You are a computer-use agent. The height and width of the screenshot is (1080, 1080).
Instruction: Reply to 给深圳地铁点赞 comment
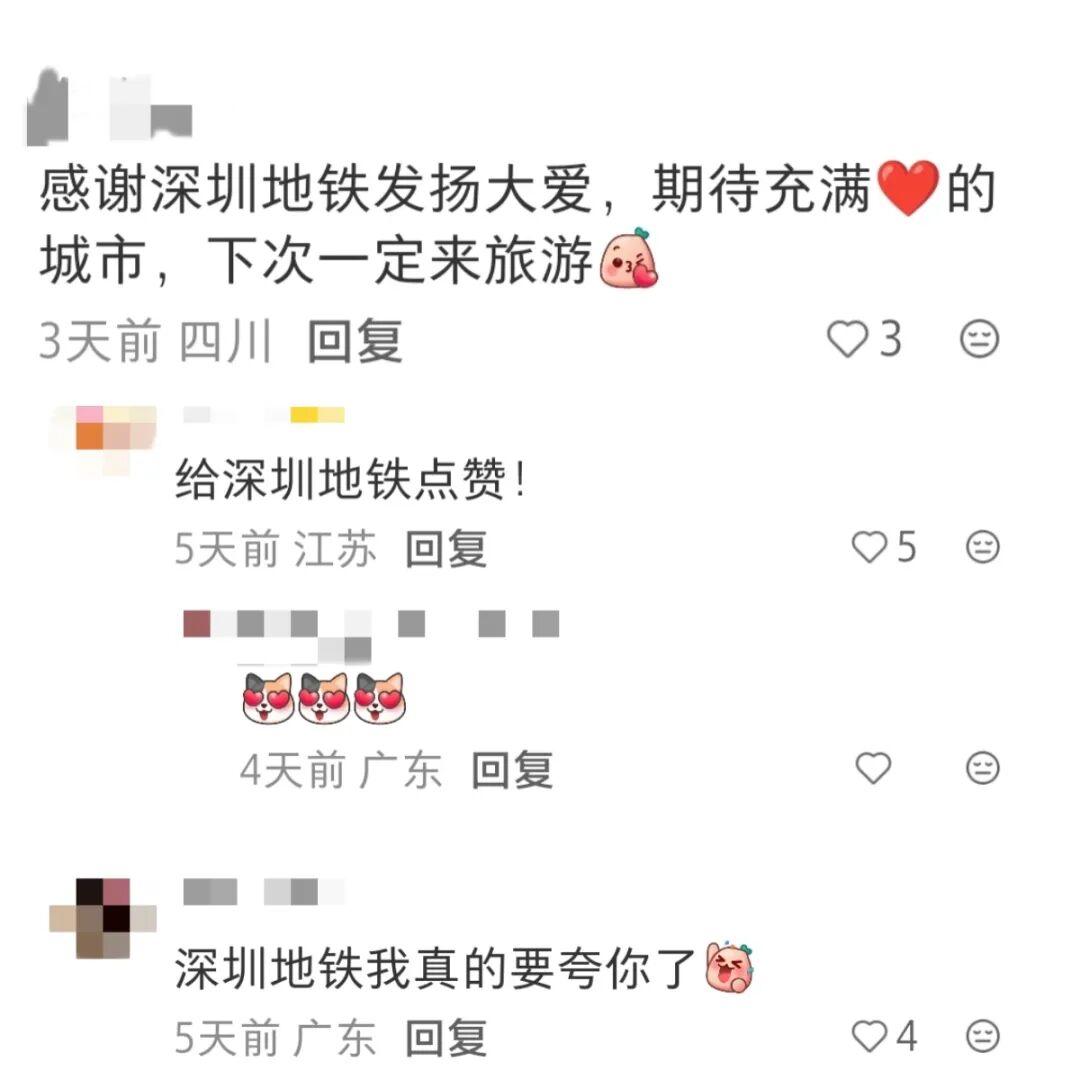pos(446,549)
